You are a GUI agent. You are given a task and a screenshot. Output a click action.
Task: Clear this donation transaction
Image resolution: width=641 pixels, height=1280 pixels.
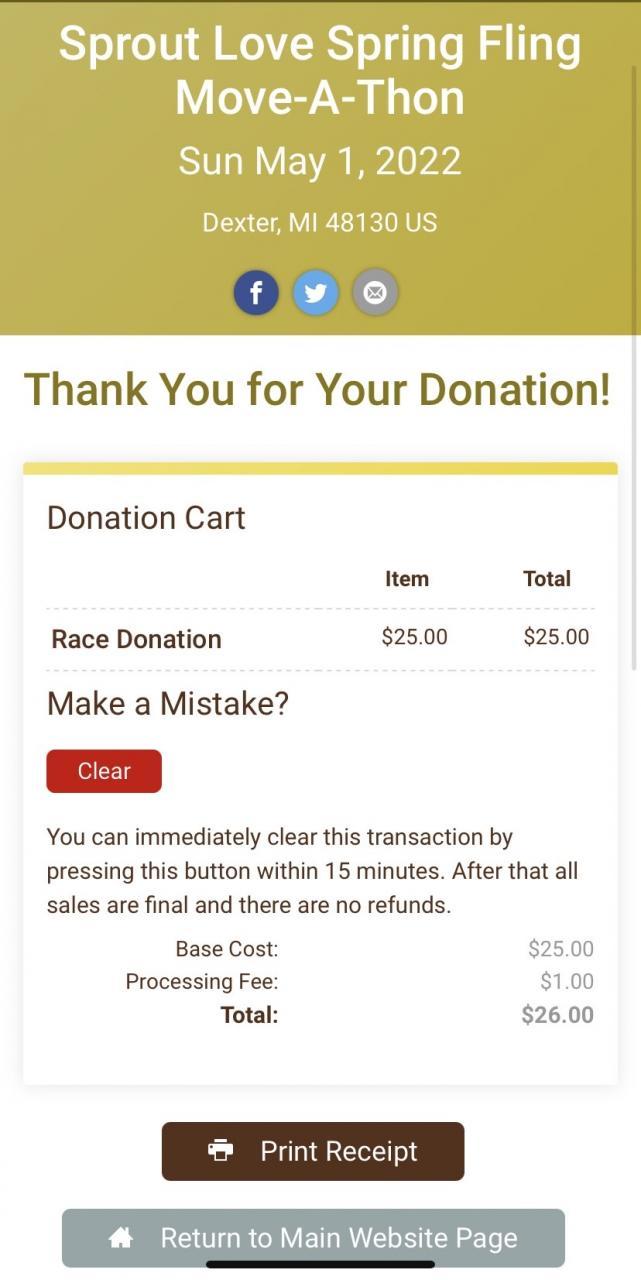(104, 771)
